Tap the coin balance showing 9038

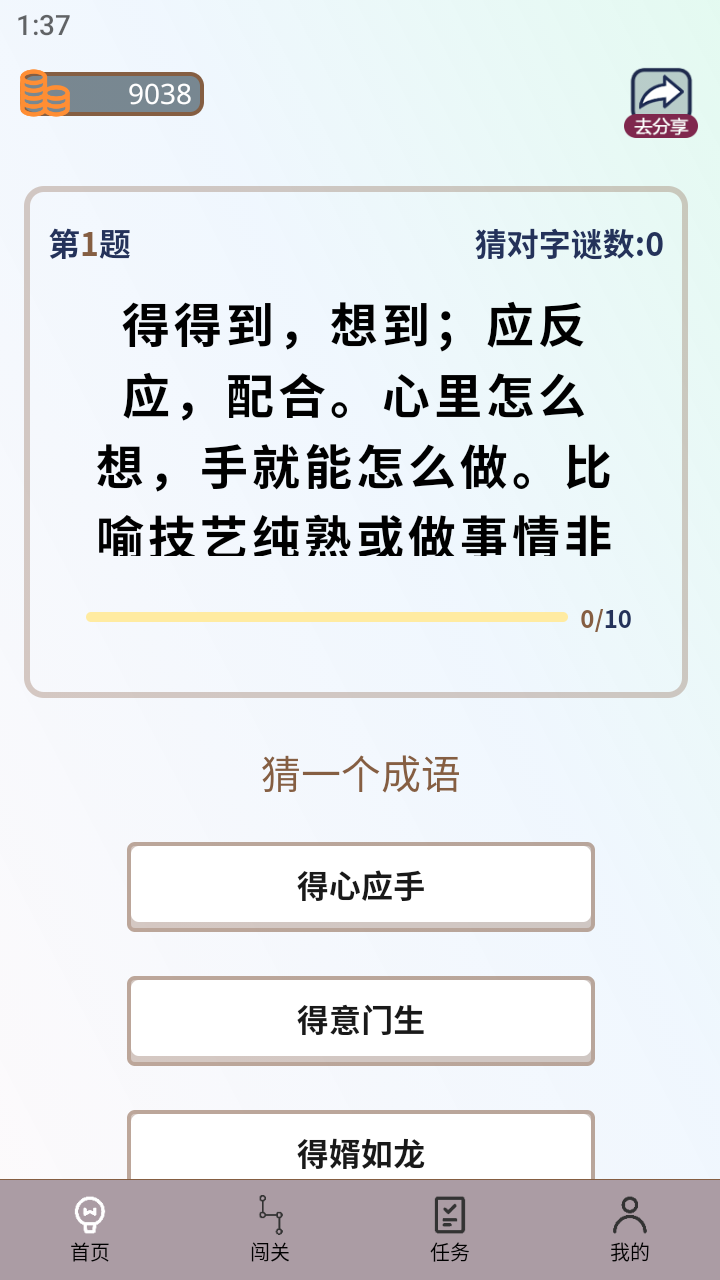tap(112, 94)
